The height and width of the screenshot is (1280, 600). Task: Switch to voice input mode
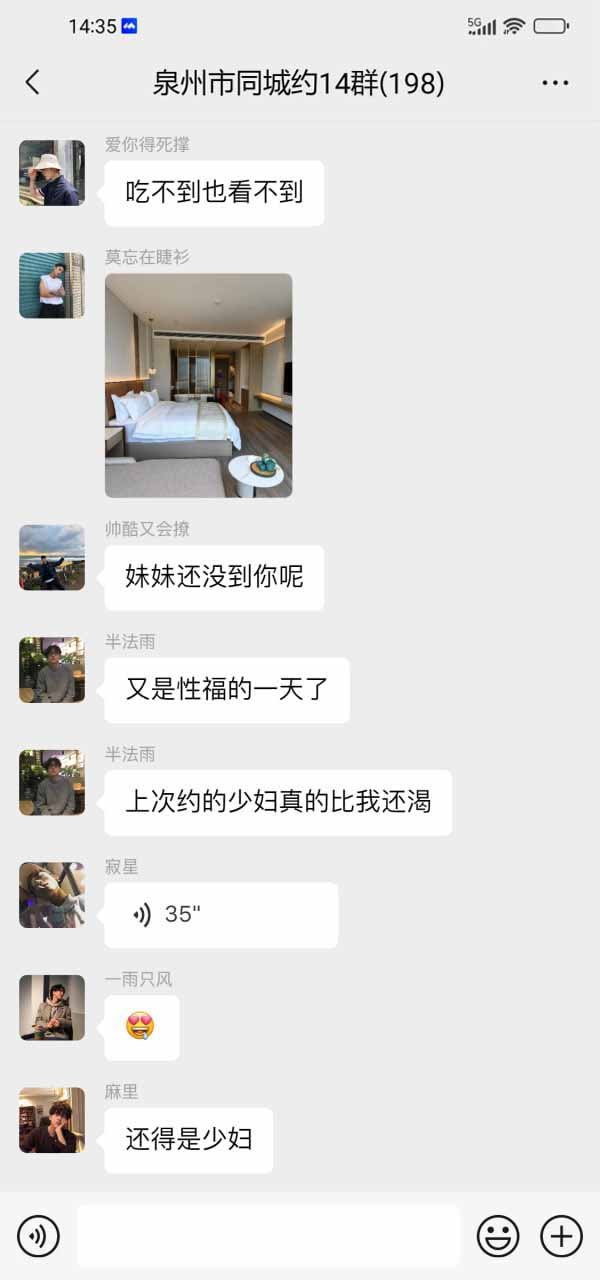tap(38, 1236)
